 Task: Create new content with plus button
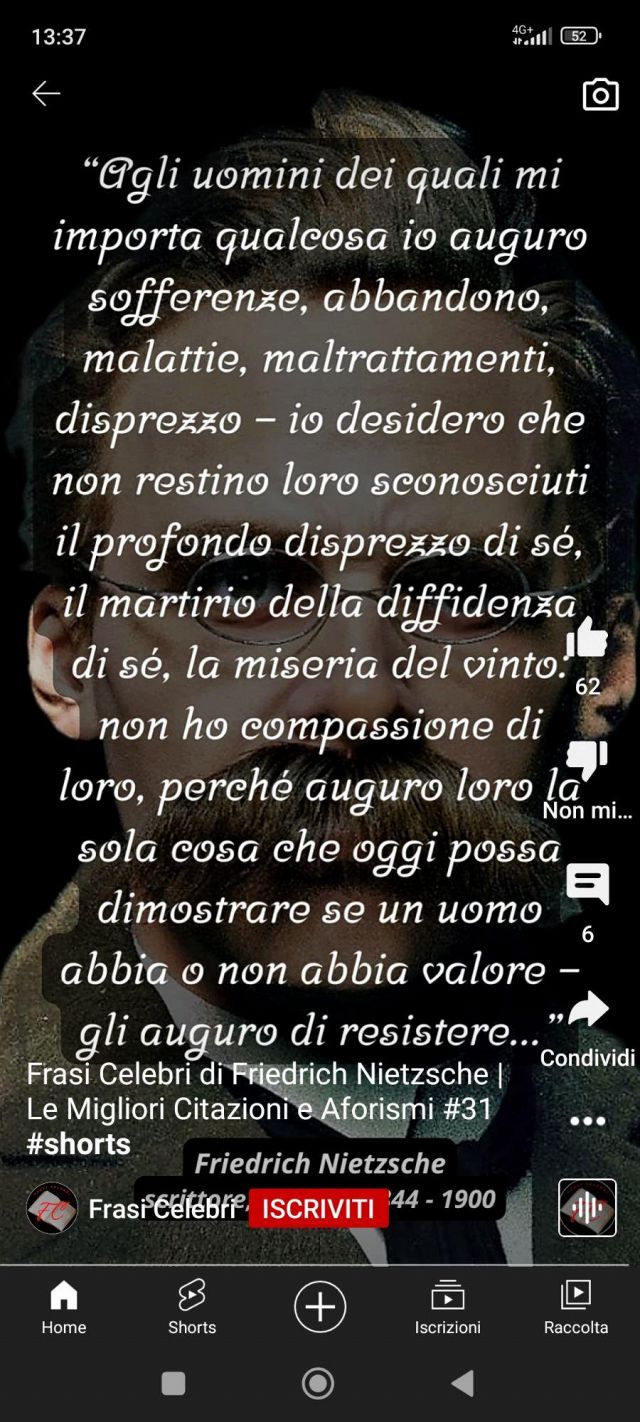tap(320, 1307)
